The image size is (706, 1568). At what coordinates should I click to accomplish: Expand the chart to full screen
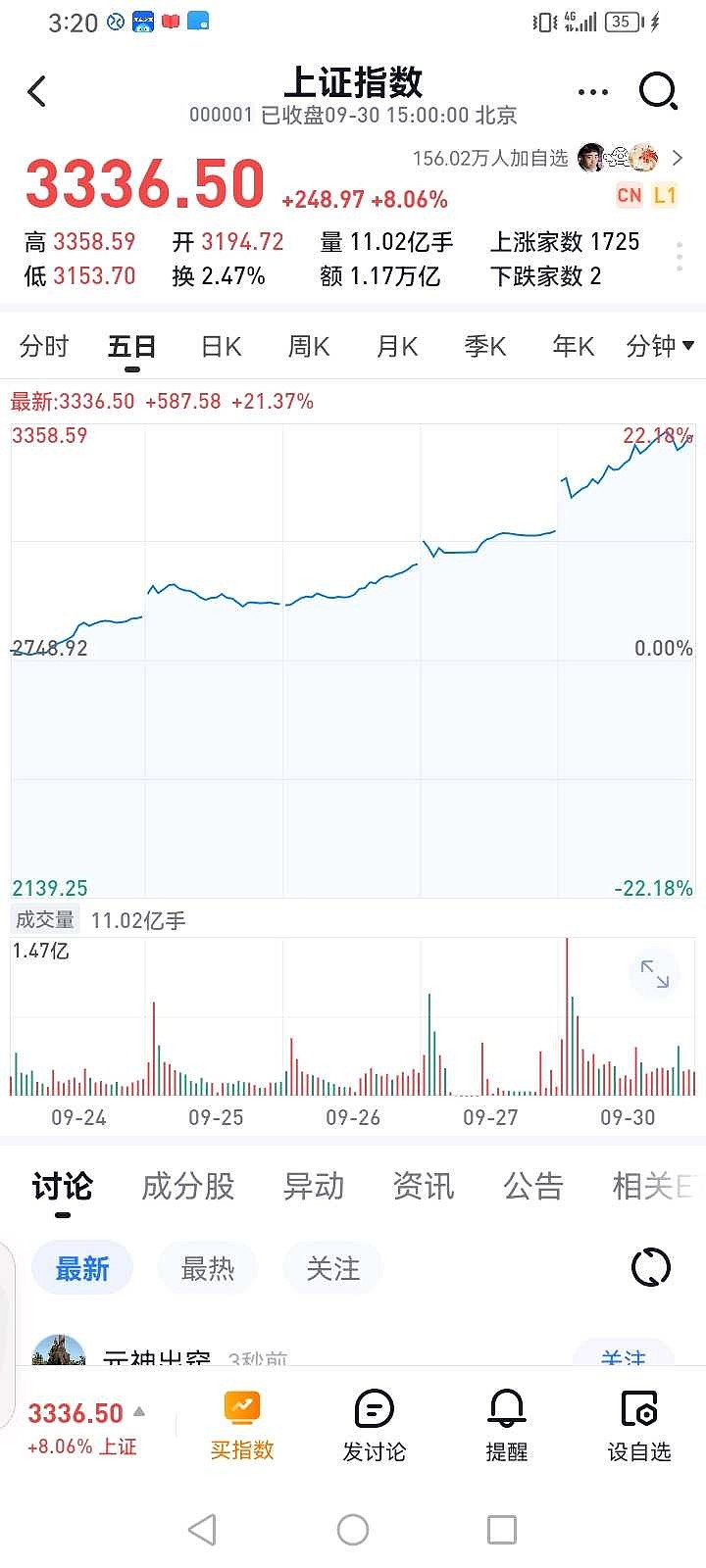coord(654,974)
